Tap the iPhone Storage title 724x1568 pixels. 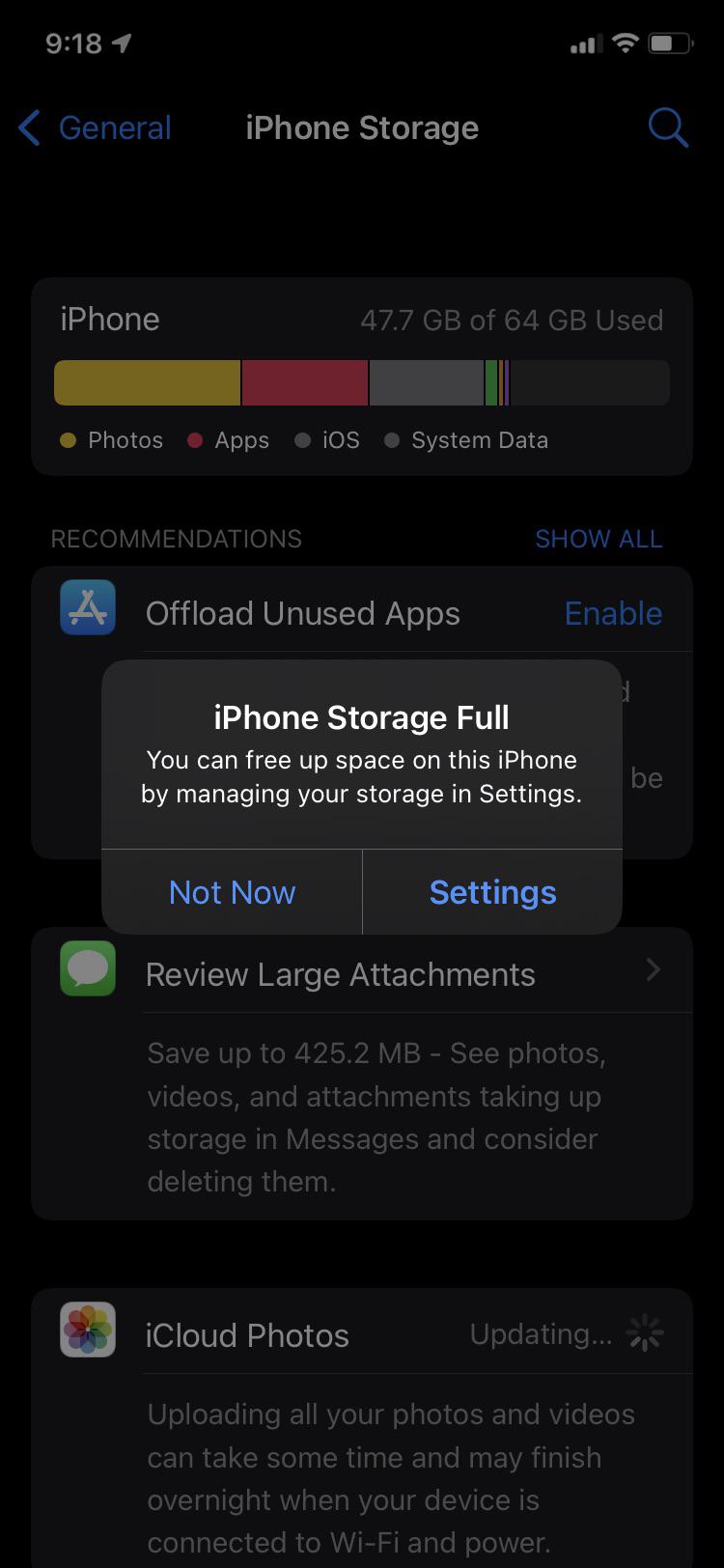pyautogui.click(x=362, y=126)
